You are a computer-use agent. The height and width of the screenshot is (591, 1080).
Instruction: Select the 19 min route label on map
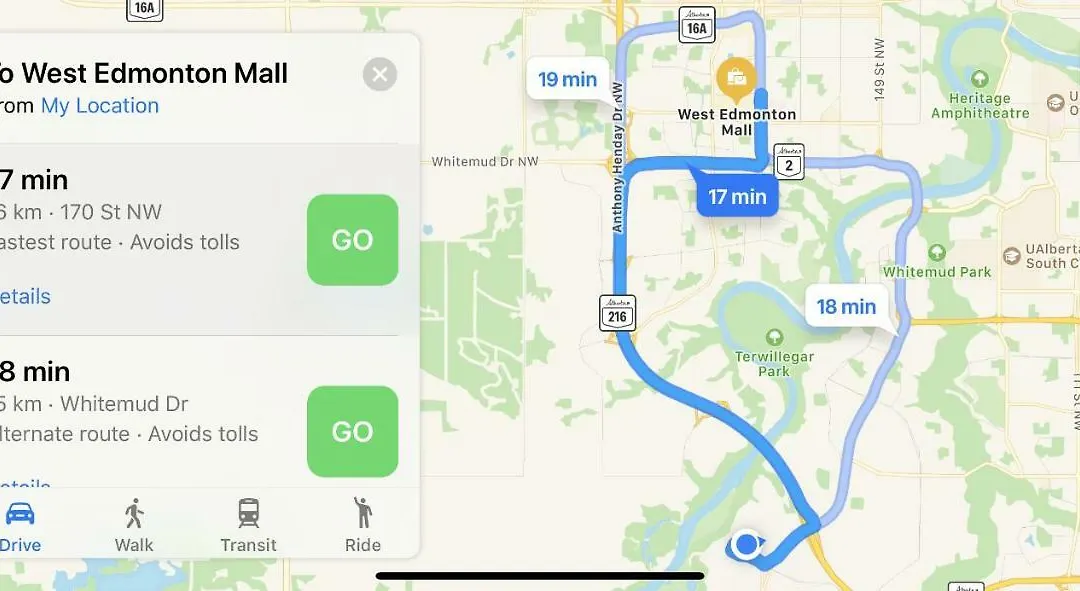point(567,80)
